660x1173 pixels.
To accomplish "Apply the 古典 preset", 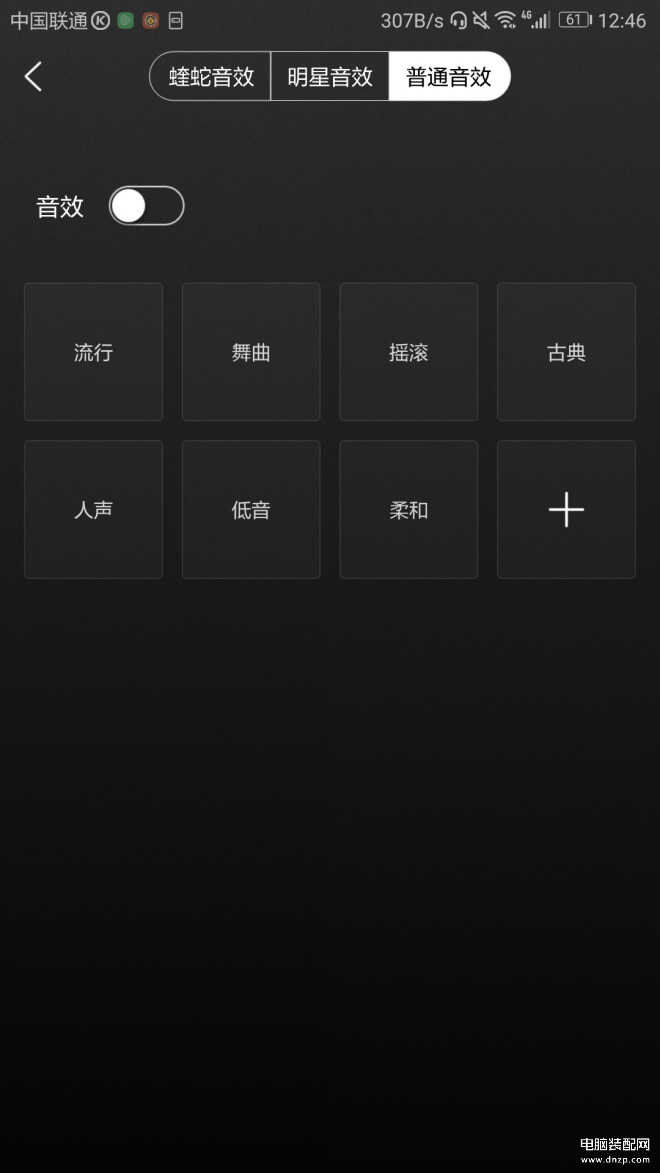I will click(x=566, y=352).
